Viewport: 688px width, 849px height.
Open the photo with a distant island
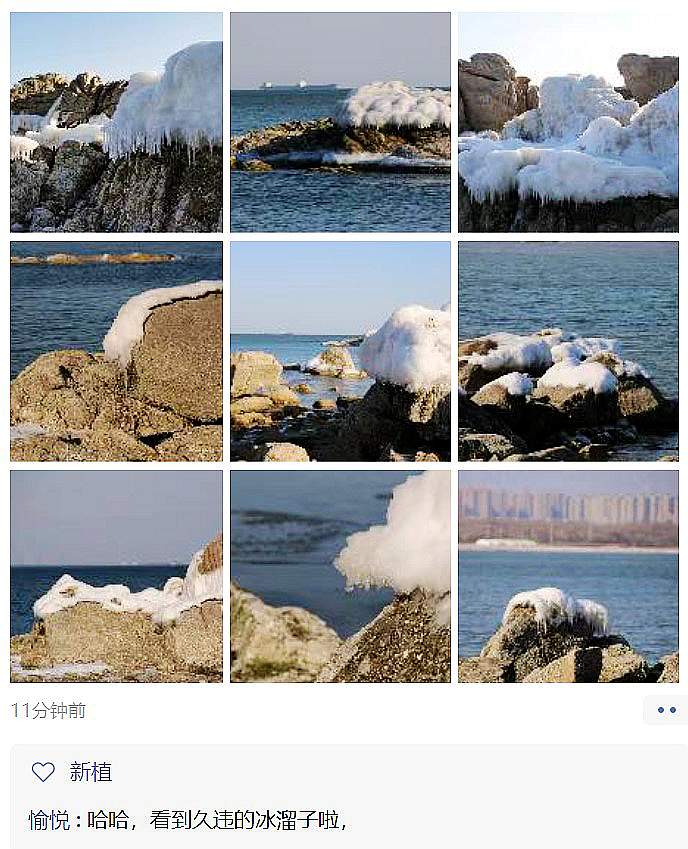tap(116, 351)
